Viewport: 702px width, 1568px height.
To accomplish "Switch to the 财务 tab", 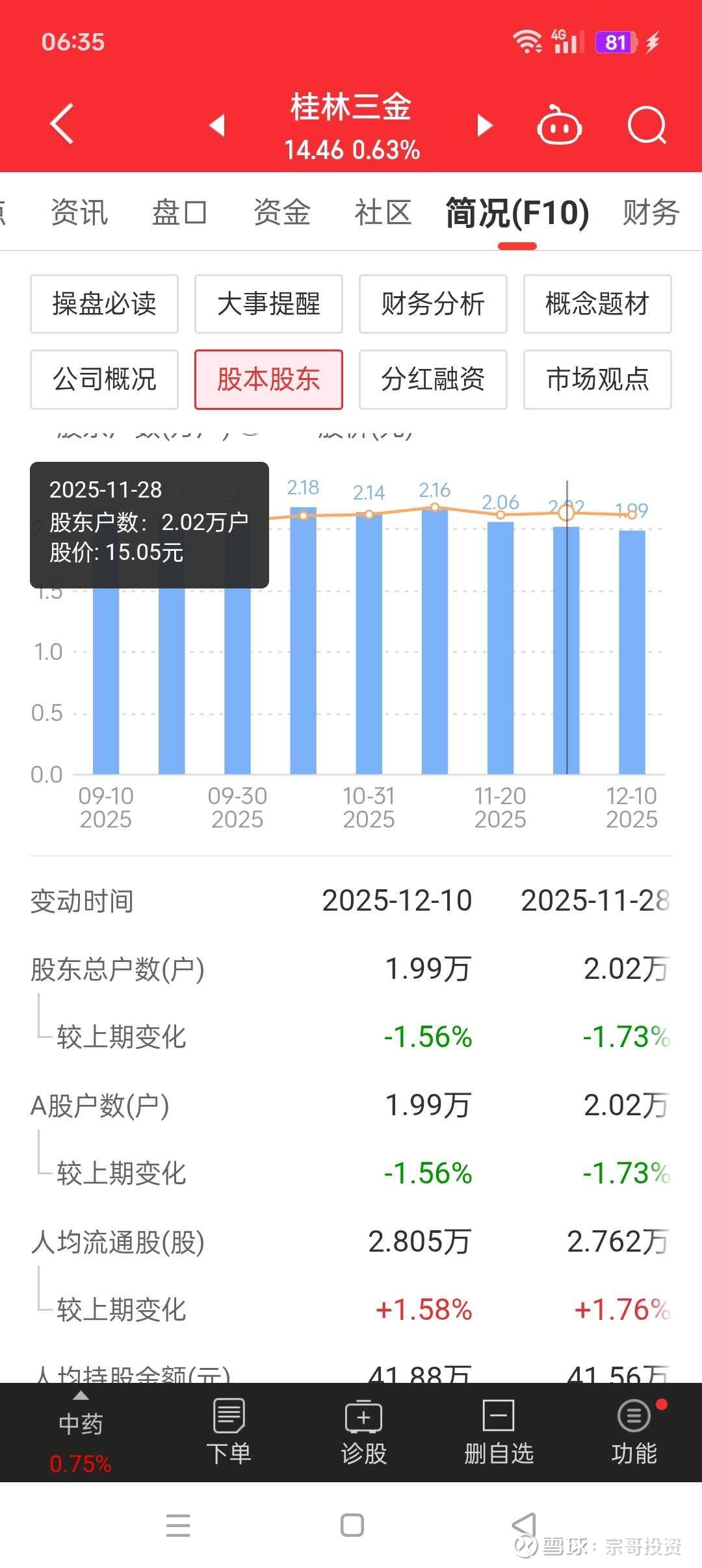I will point(650,212).
